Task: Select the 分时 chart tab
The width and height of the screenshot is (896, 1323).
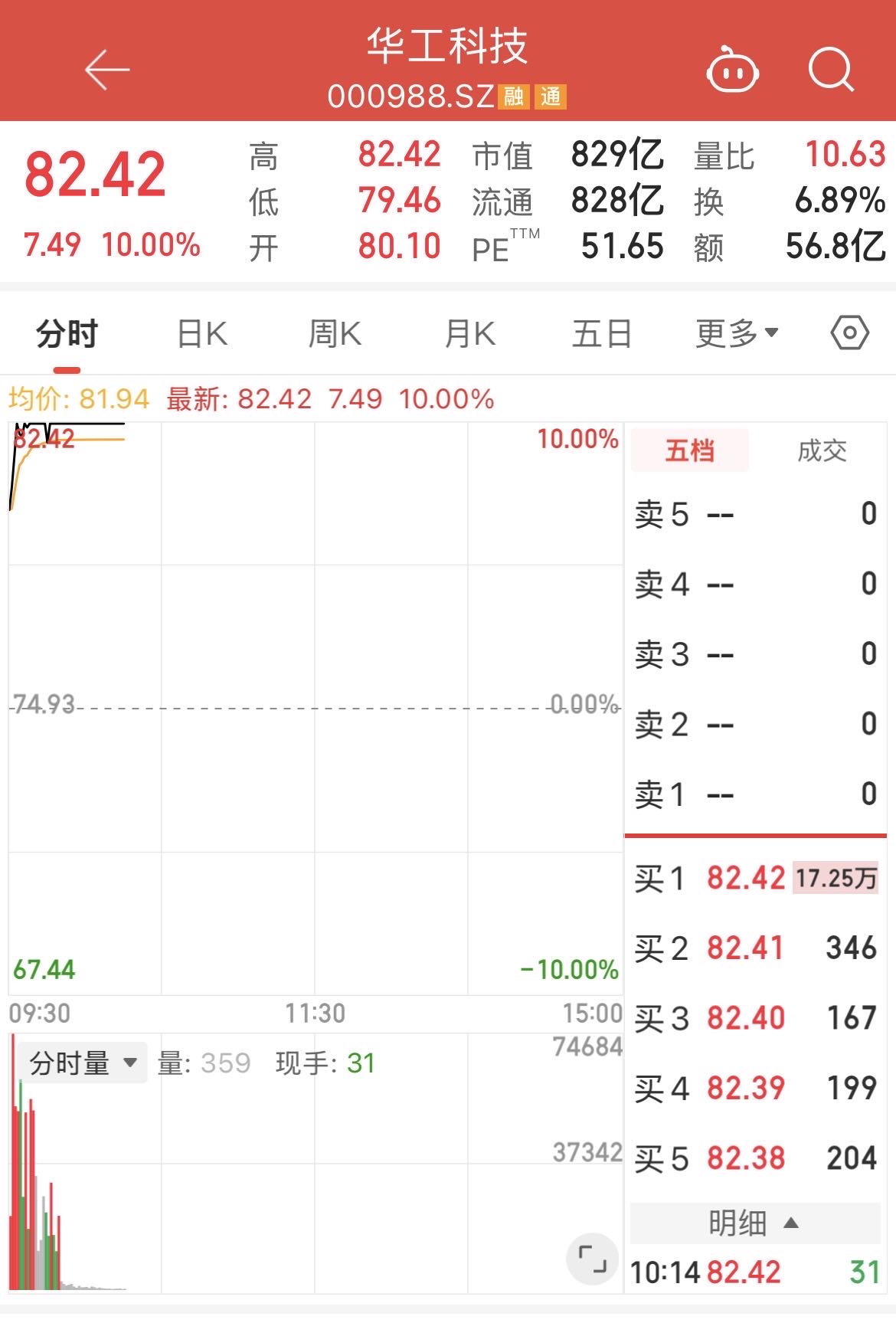Action: [67, 334]
